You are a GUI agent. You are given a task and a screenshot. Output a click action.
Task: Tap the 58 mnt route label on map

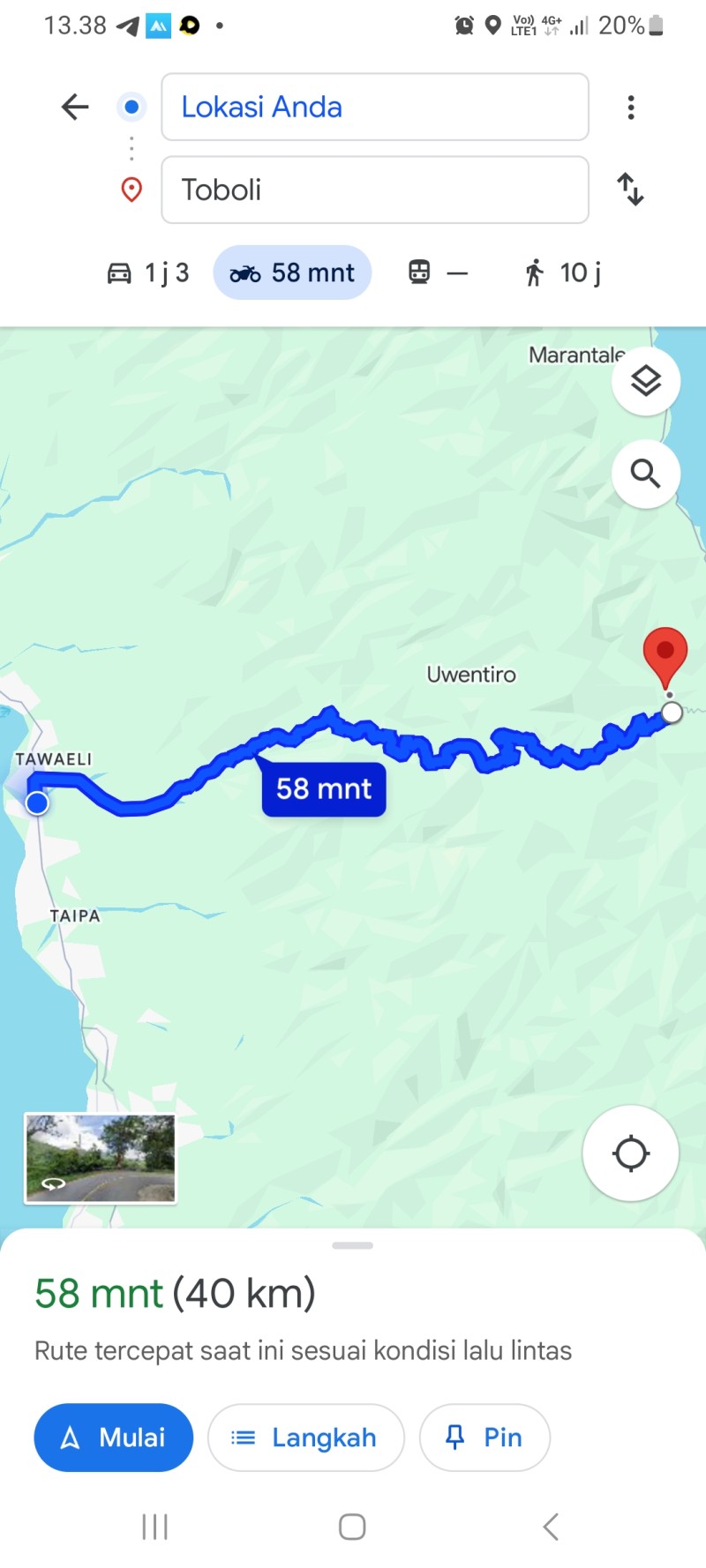324,789
